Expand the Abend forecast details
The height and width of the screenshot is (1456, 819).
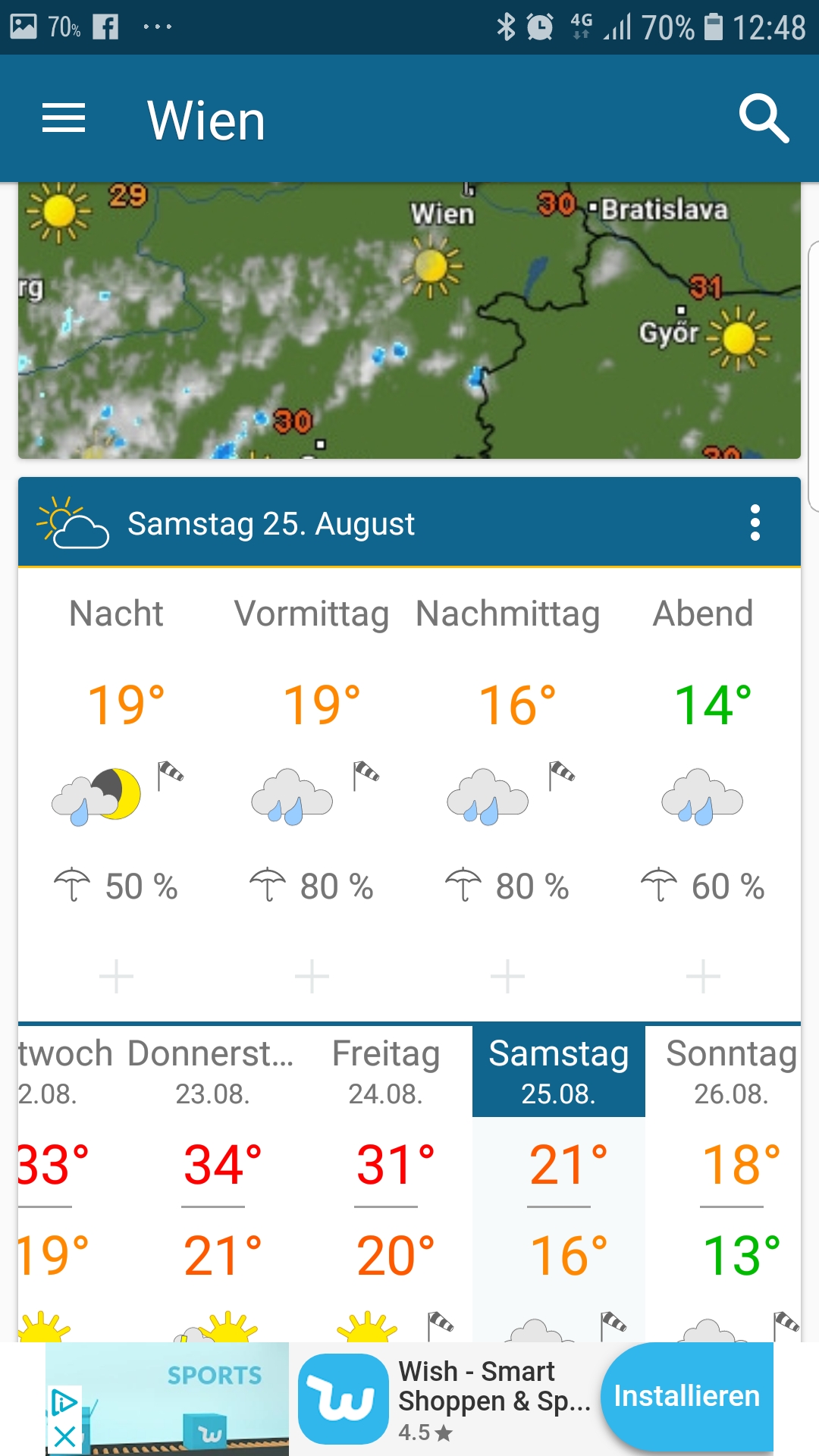[703, 976]
